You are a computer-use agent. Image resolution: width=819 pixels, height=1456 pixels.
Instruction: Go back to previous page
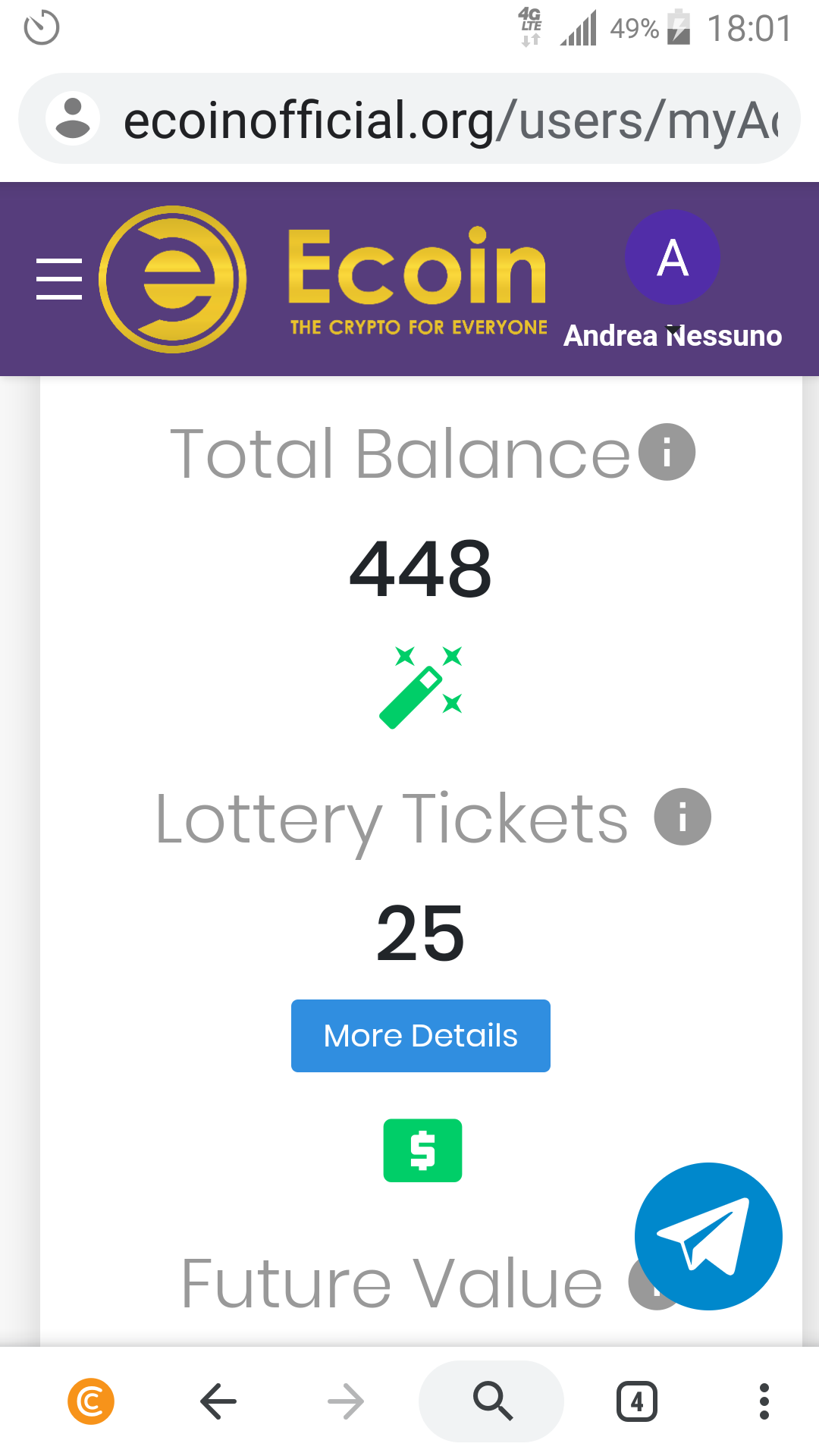tap(218, 1401)
